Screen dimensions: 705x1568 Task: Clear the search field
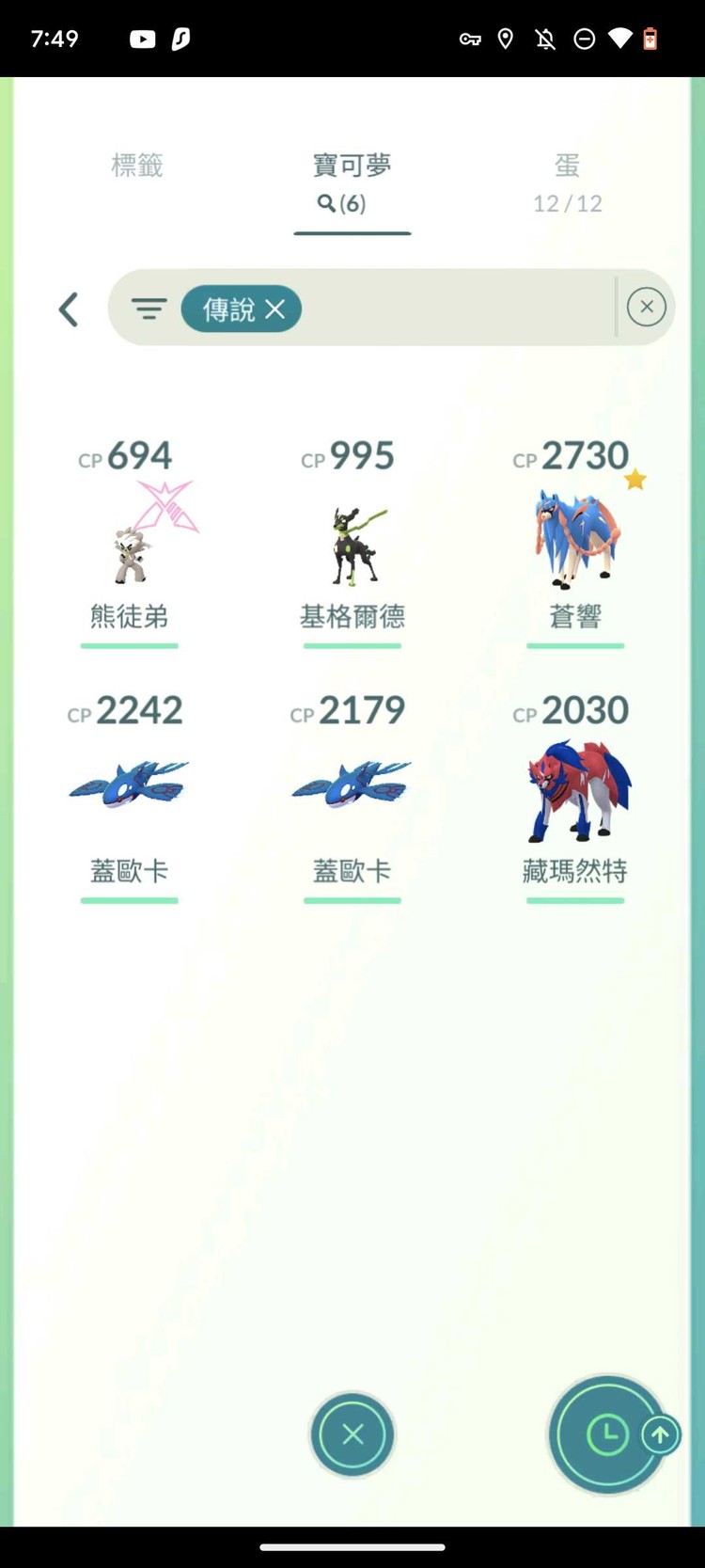click(646, 308)
